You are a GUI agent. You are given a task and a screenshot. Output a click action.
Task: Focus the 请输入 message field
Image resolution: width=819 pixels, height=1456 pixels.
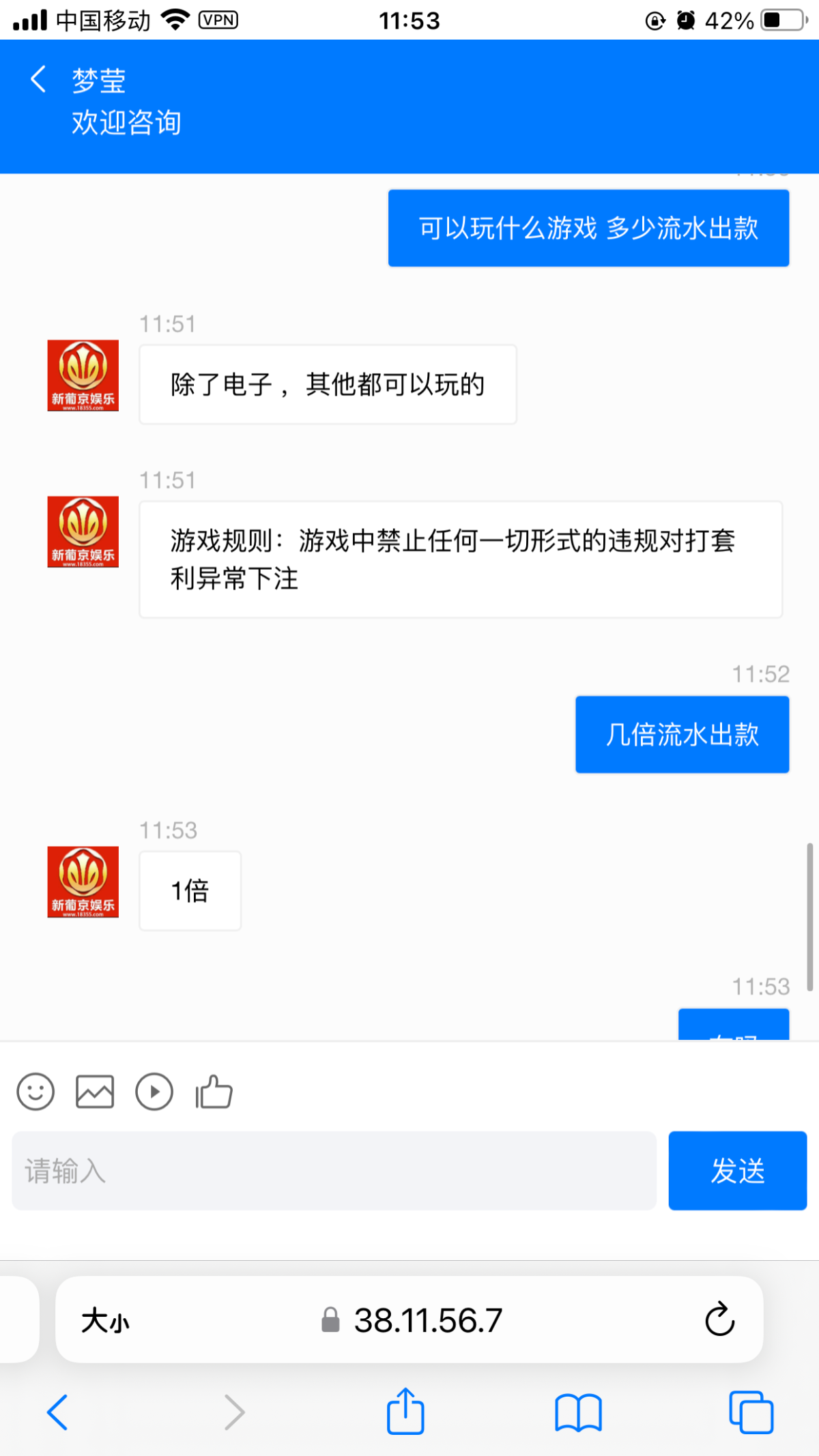click(x=334, y=1171)
